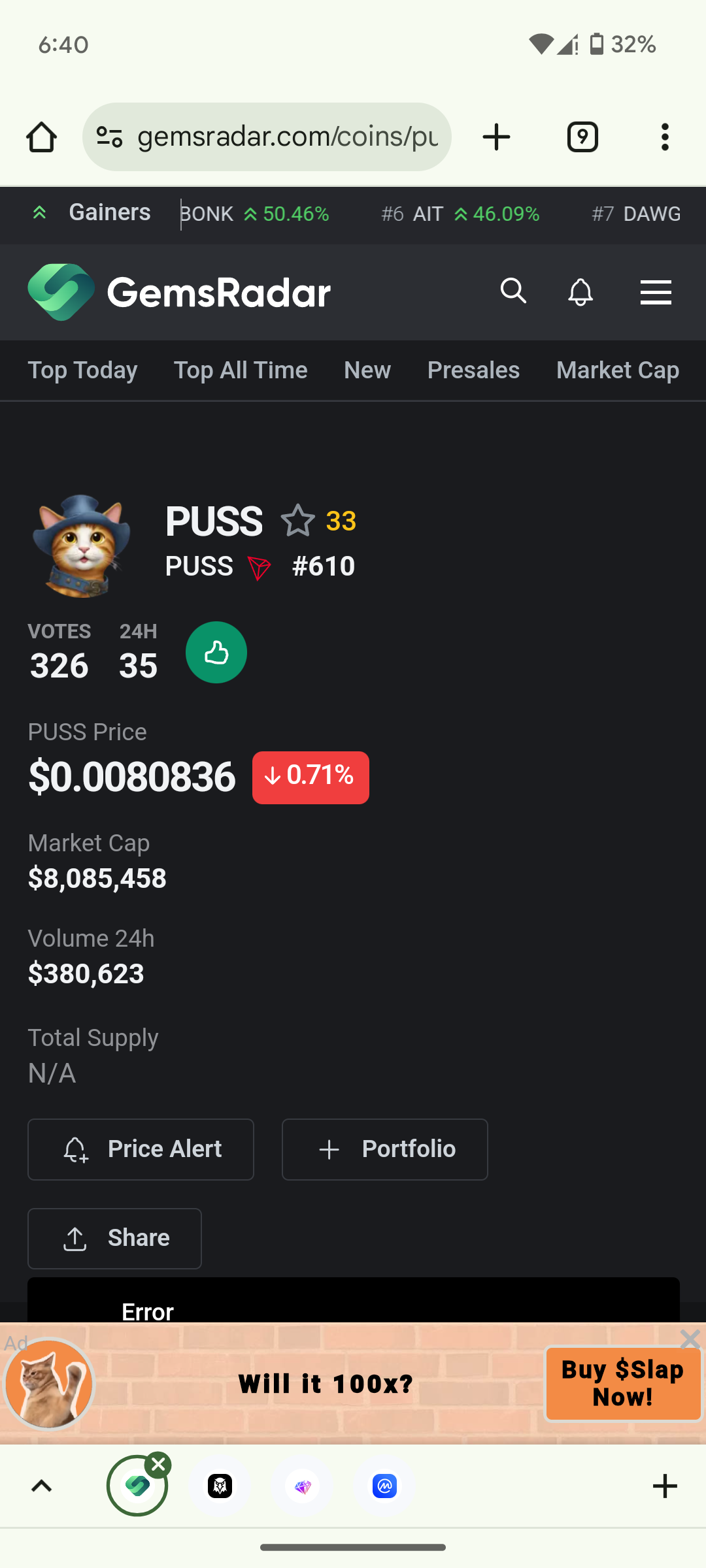
Task: Vote for PUSS with the thumbs-up button
Action: 216,653
